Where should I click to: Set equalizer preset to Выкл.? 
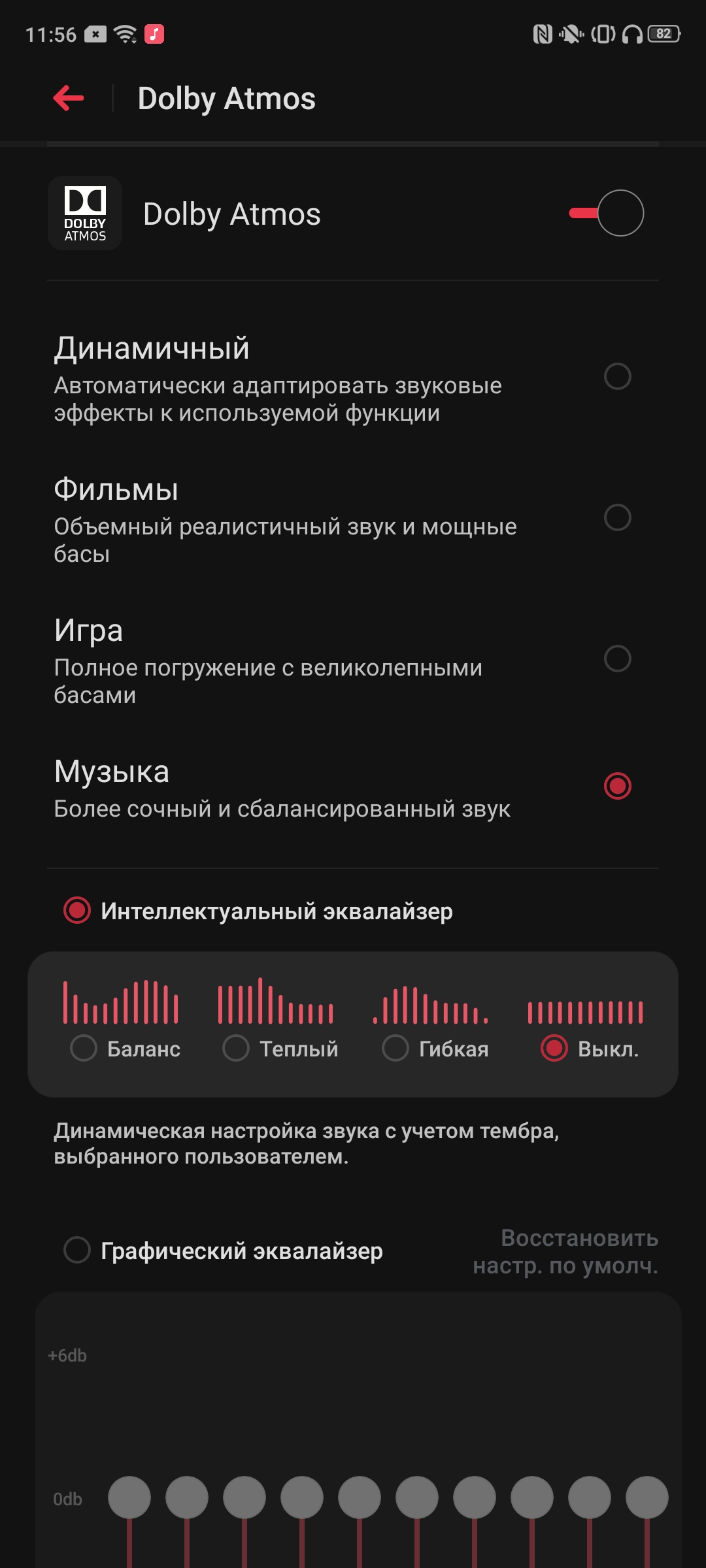pyautogui.click(x=554, y=1049)
